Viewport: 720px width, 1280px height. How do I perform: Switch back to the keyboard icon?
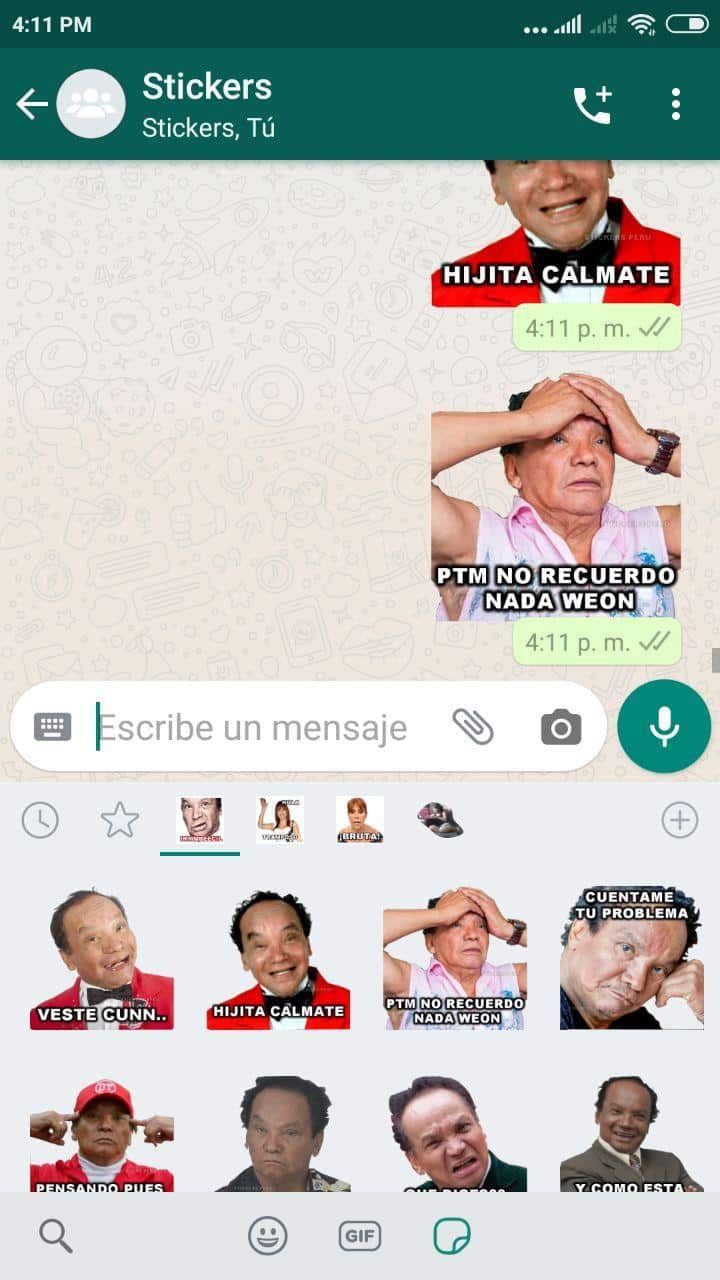tap(55, 727)
